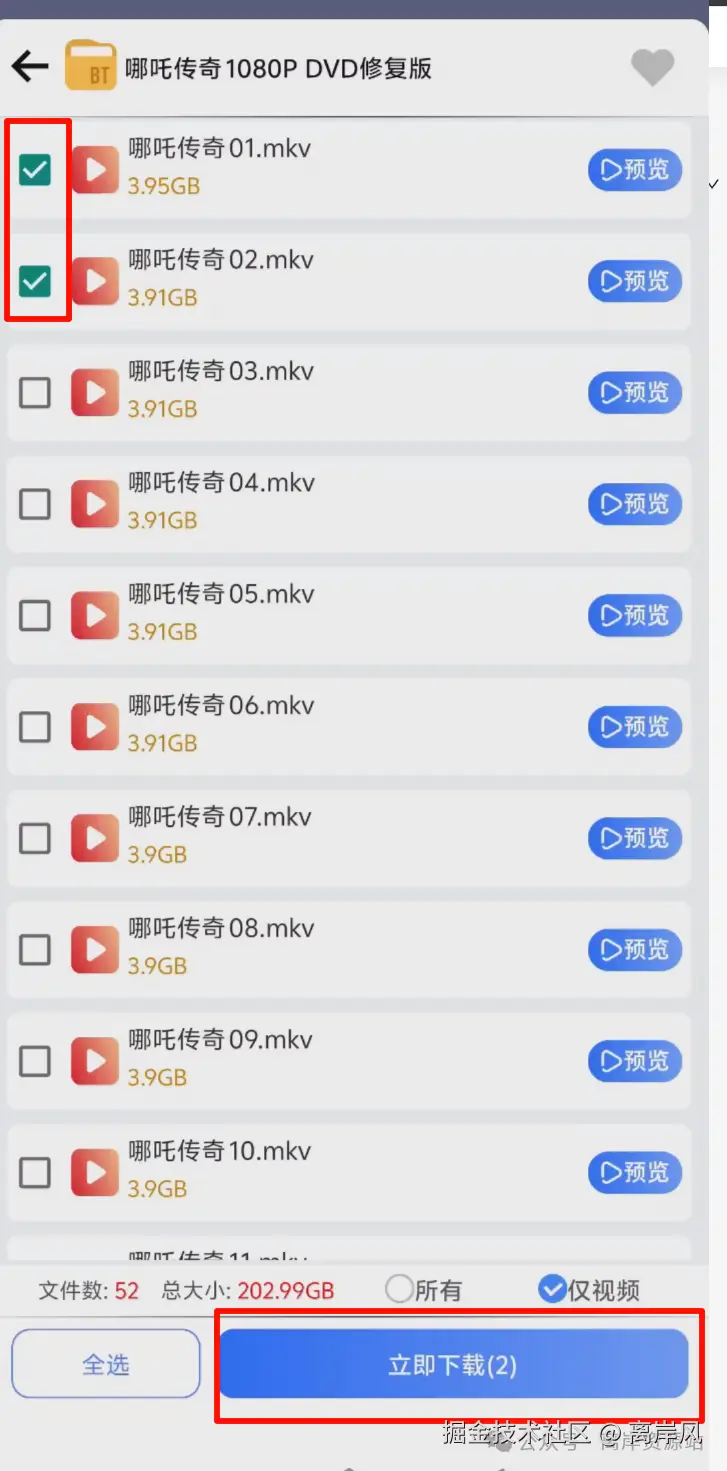Click the play icon for 哪吒传奇08.mkv
This screenshot has width=727, height=1471.
pos(95,949)
